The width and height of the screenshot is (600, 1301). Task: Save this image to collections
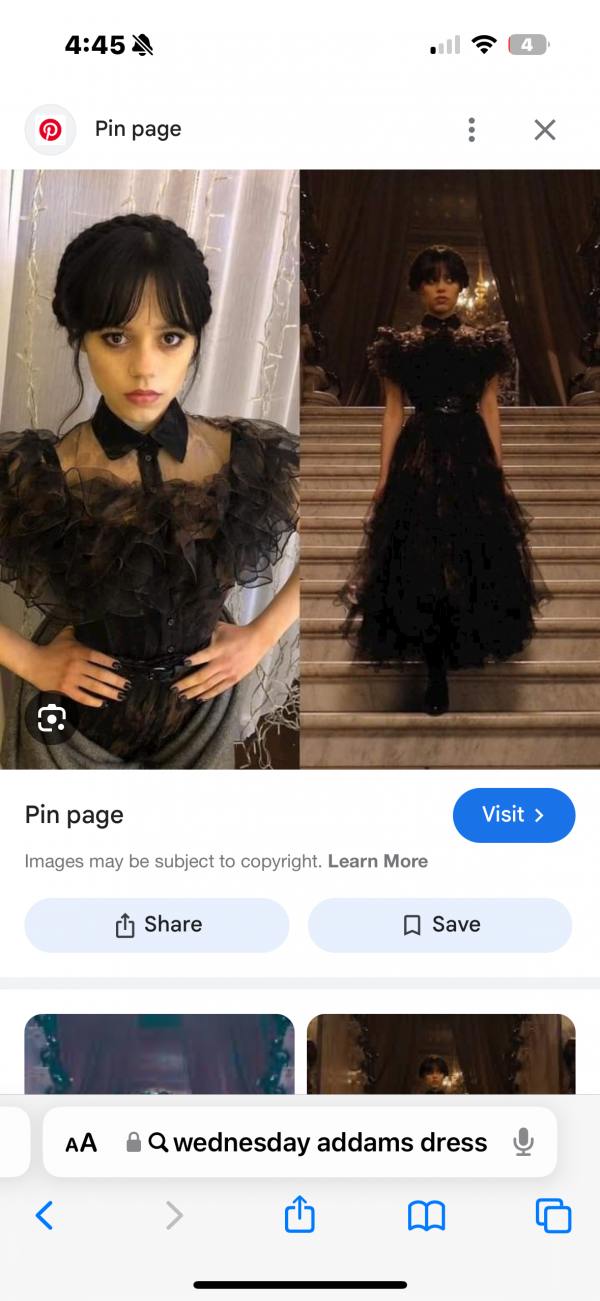[x=440, y=925]
